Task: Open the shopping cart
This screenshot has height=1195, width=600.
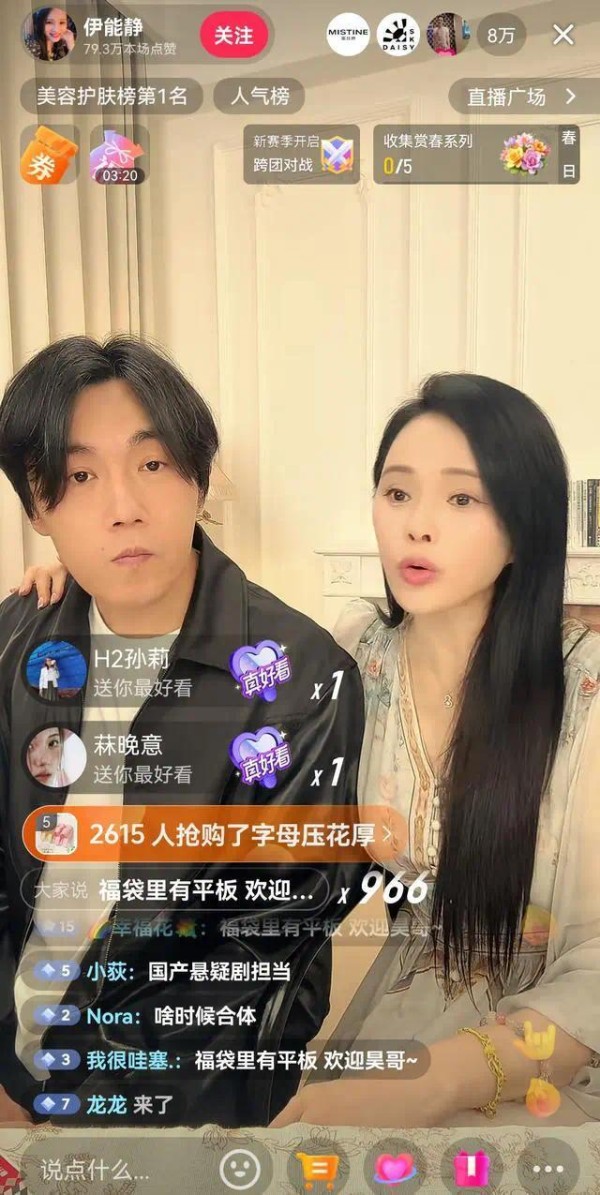Action: coord(318,1169)
